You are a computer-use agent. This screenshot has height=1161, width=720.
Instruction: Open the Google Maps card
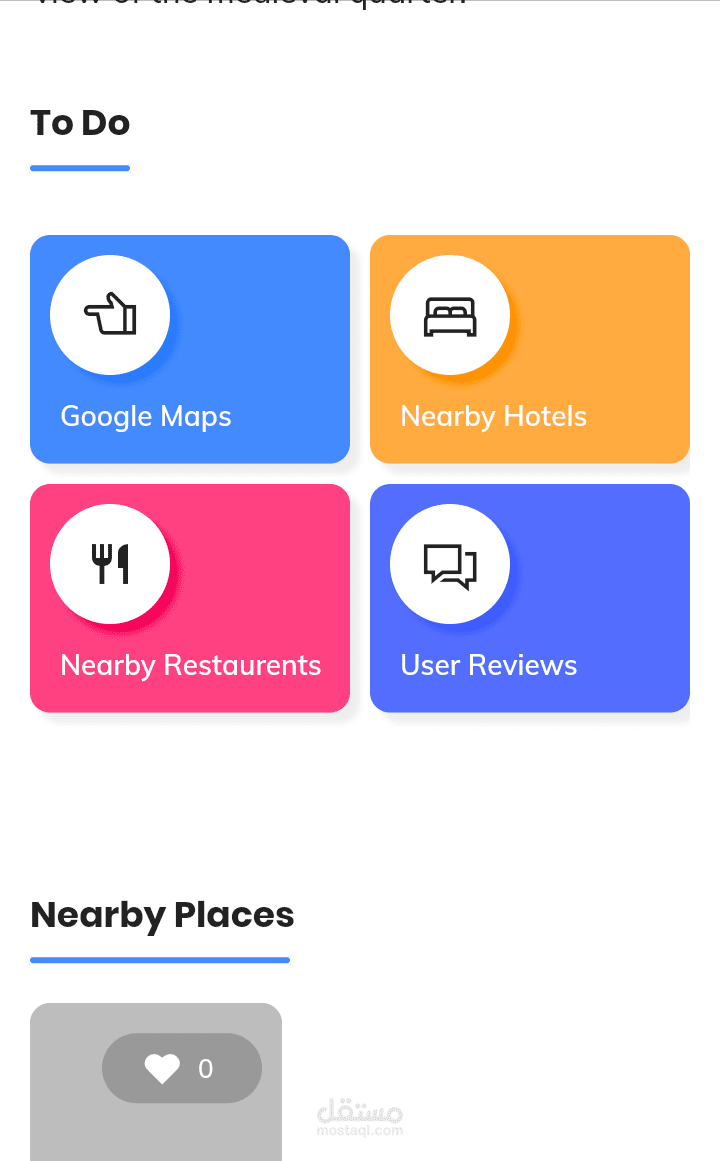(x=190, y=349)
